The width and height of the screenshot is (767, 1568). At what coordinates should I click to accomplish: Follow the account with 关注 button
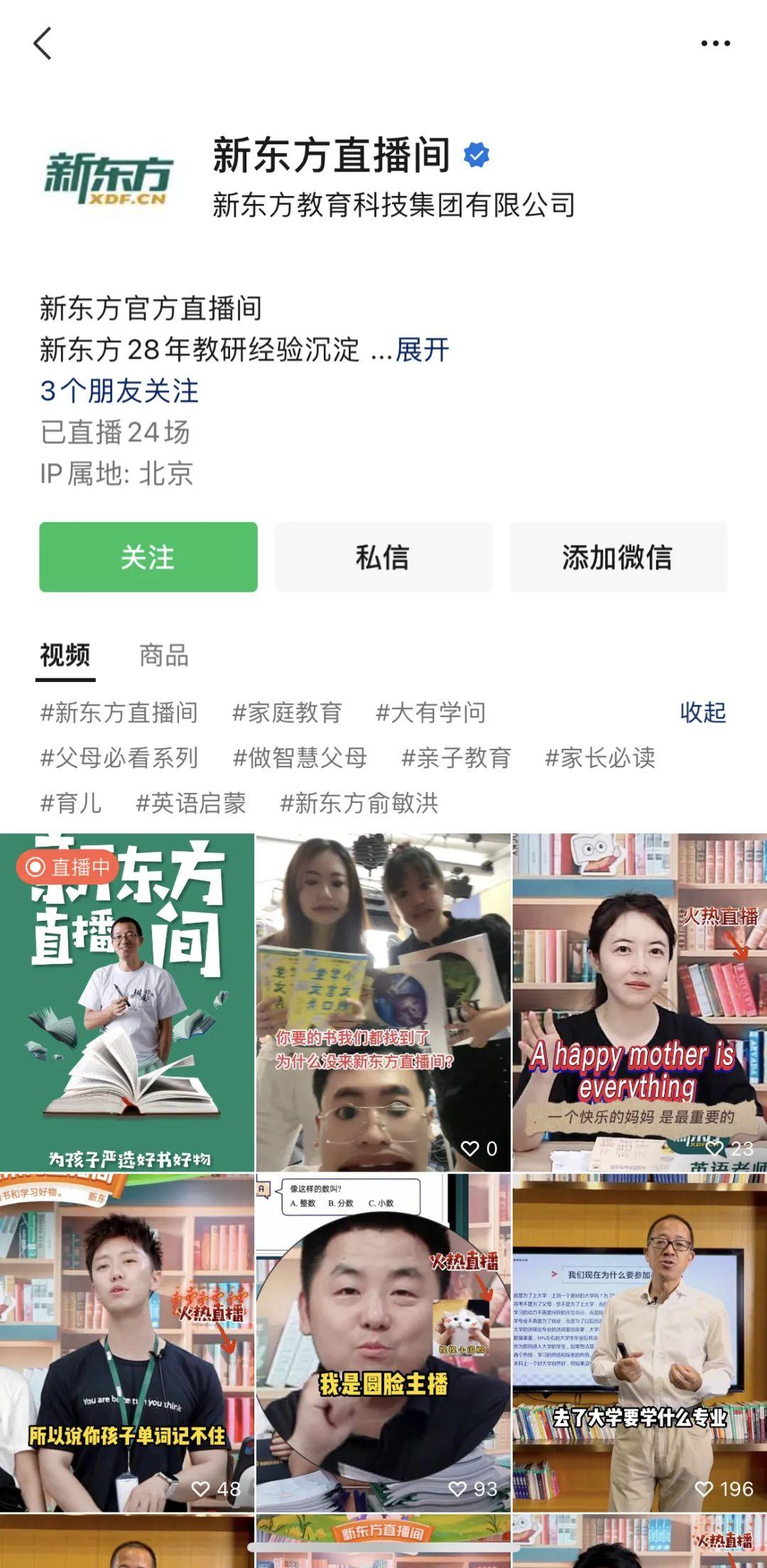pyautogui.click(x=148, y=557)
